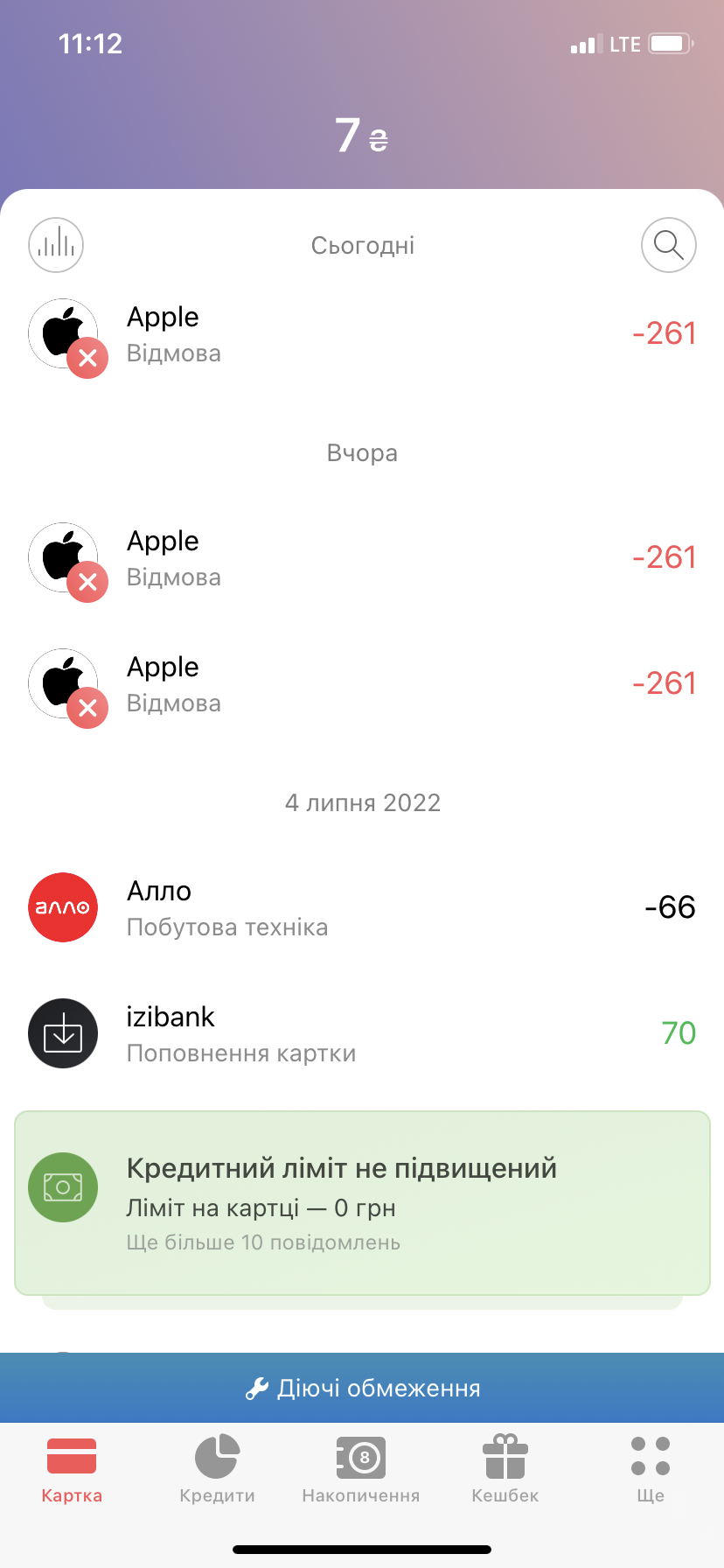Image resolution: width=724 pixels, height=1568 pixels.
Task: Open the credit limit notification card
Action: tap(362, 1203)
